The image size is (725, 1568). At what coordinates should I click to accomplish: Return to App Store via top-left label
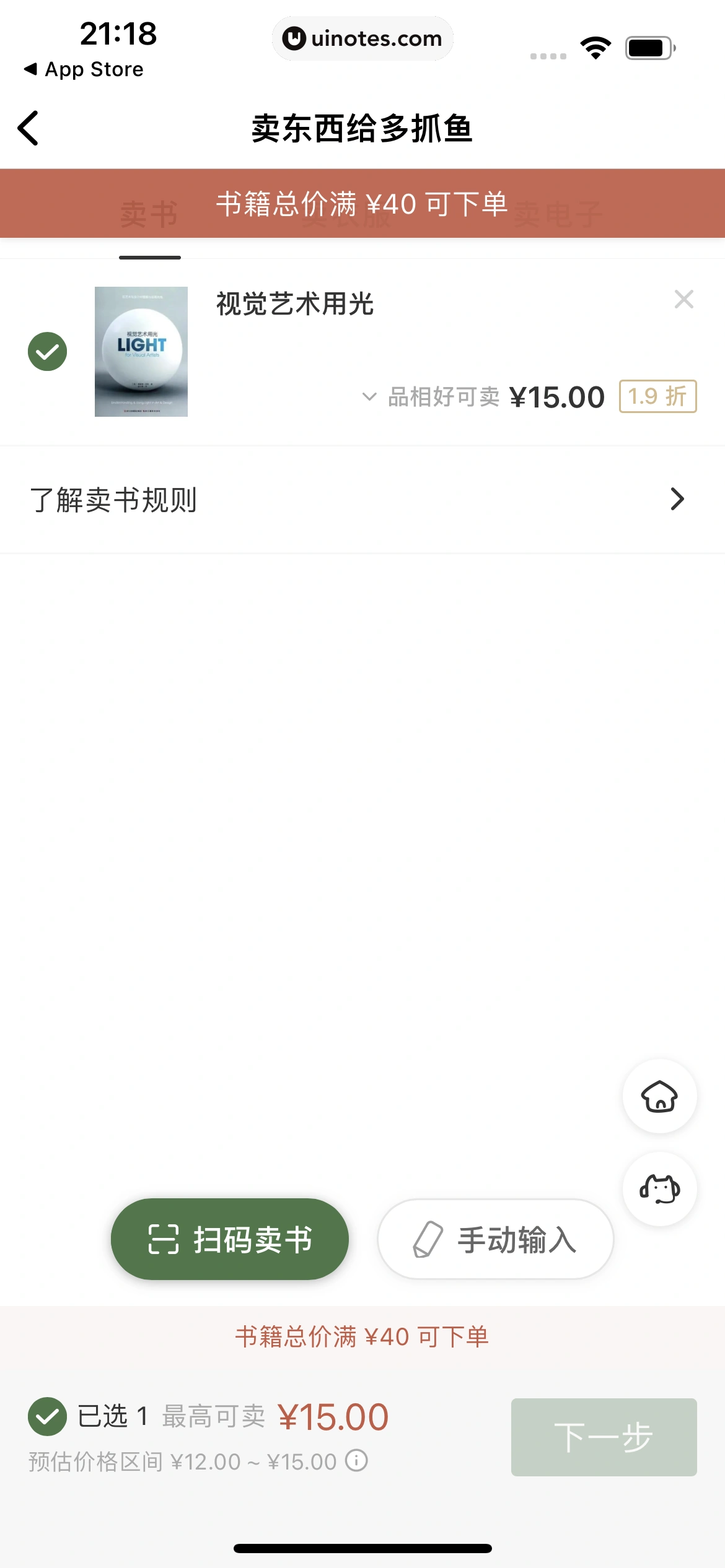pyautogui.click(x=87, y=69)
